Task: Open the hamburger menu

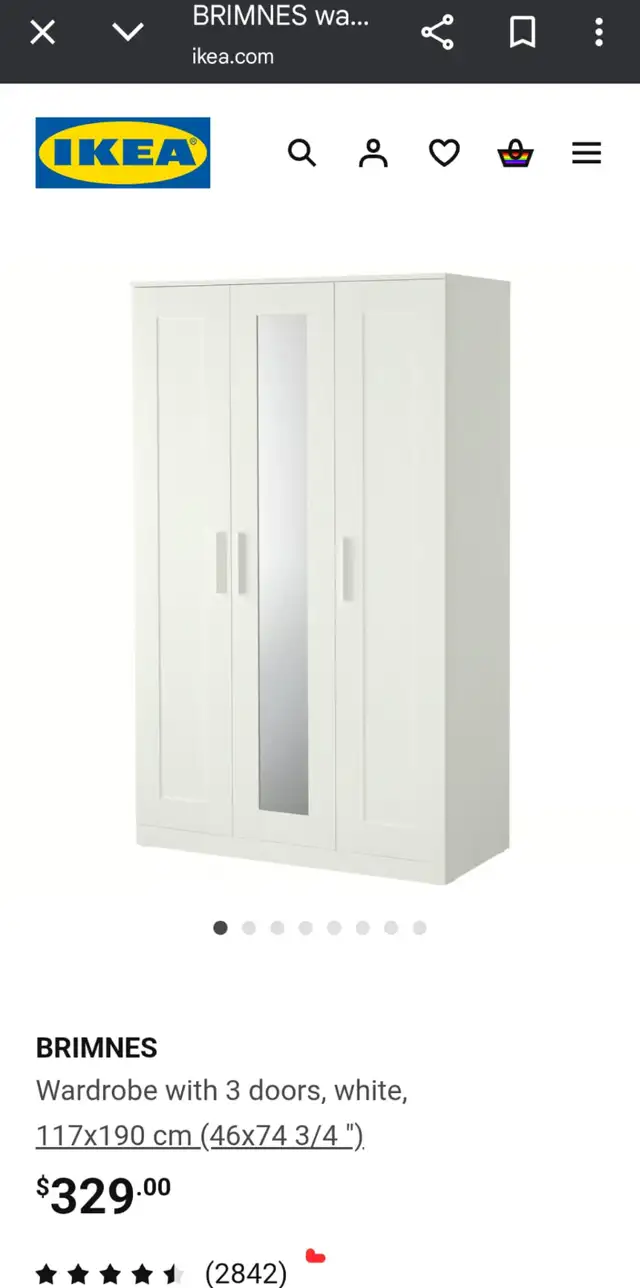Action: point(586,153)
